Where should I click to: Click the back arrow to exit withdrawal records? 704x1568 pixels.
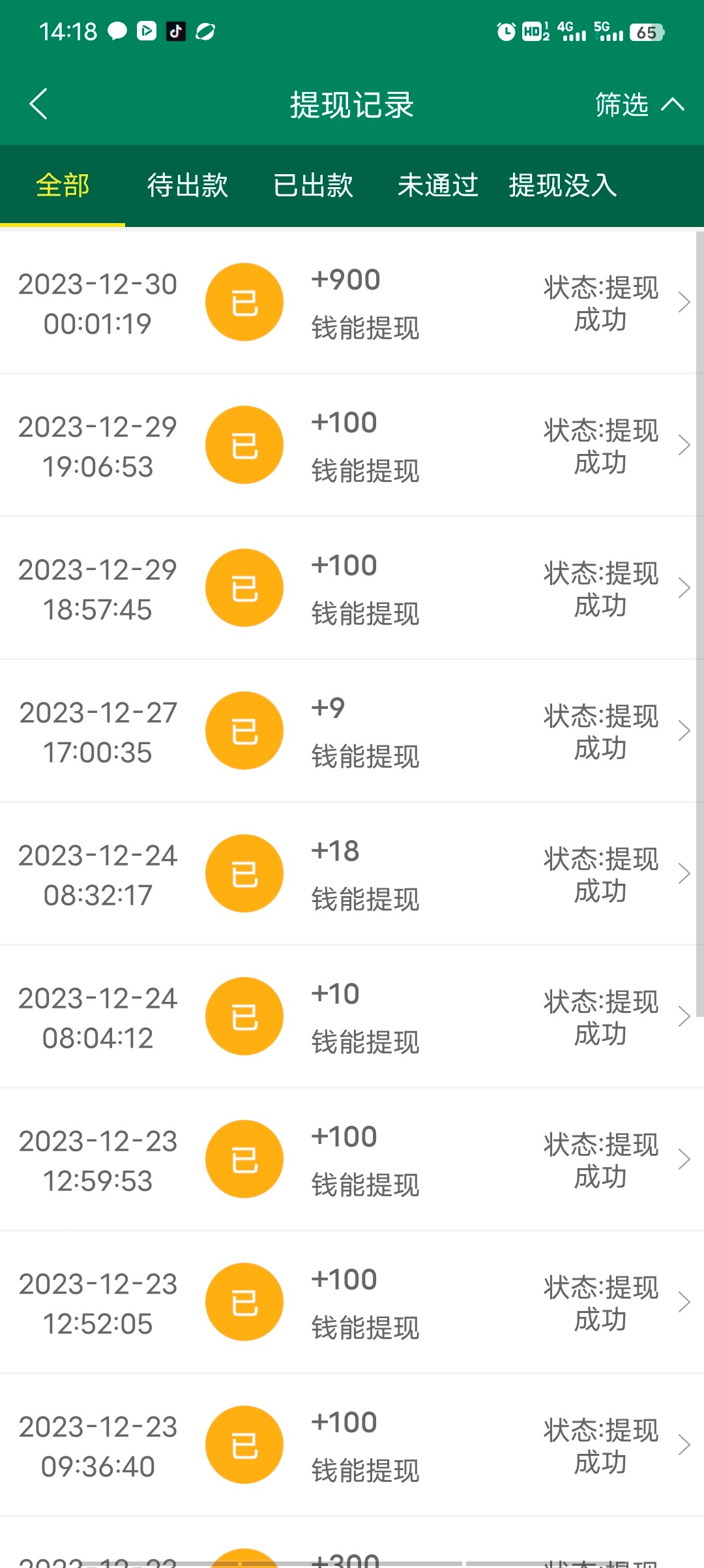(x=37, y=104)
